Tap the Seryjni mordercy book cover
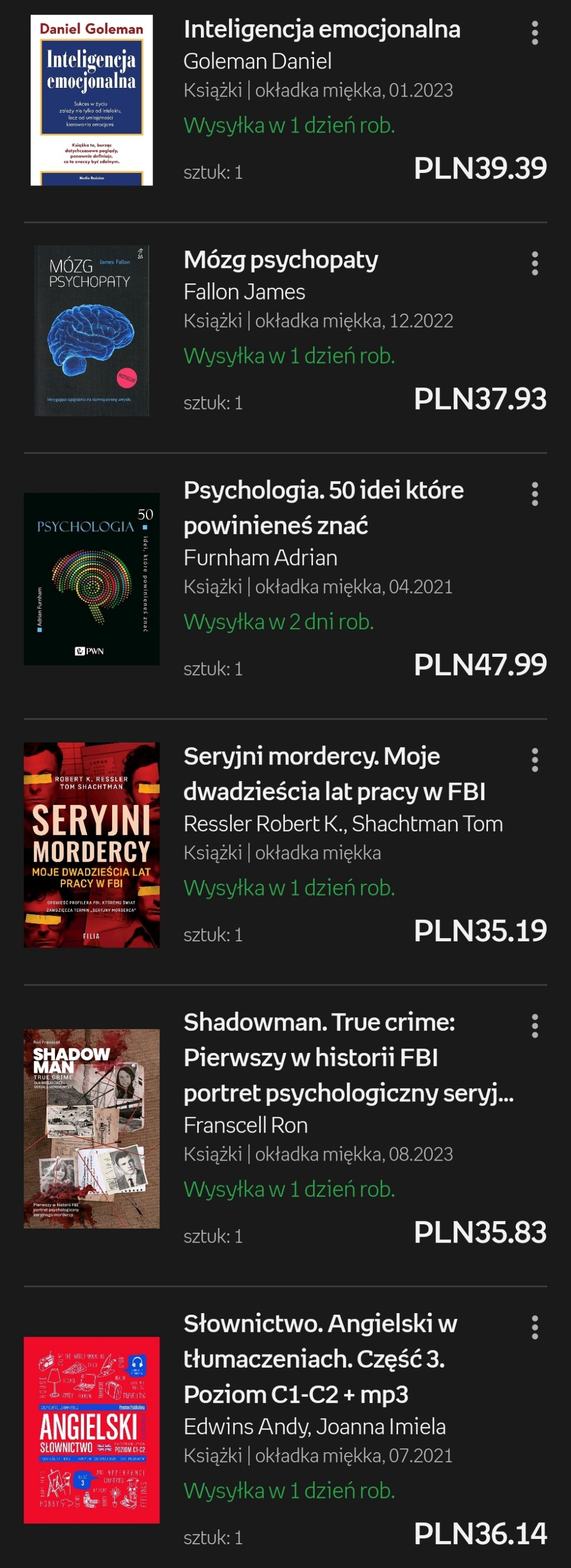571x1568 pixels. pyautogui.click(x=92, y=845)
